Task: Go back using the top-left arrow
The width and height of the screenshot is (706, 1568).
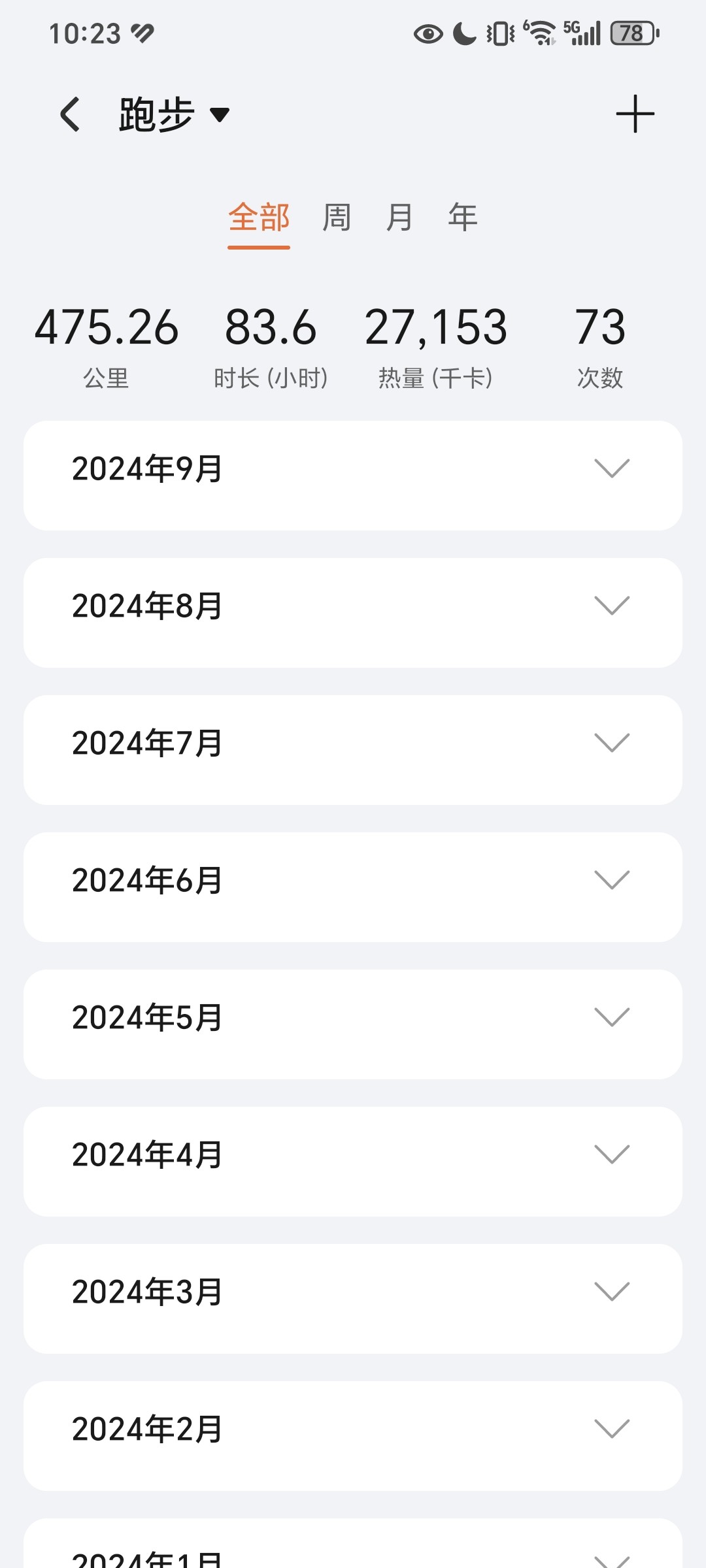Action: point(70,114)
